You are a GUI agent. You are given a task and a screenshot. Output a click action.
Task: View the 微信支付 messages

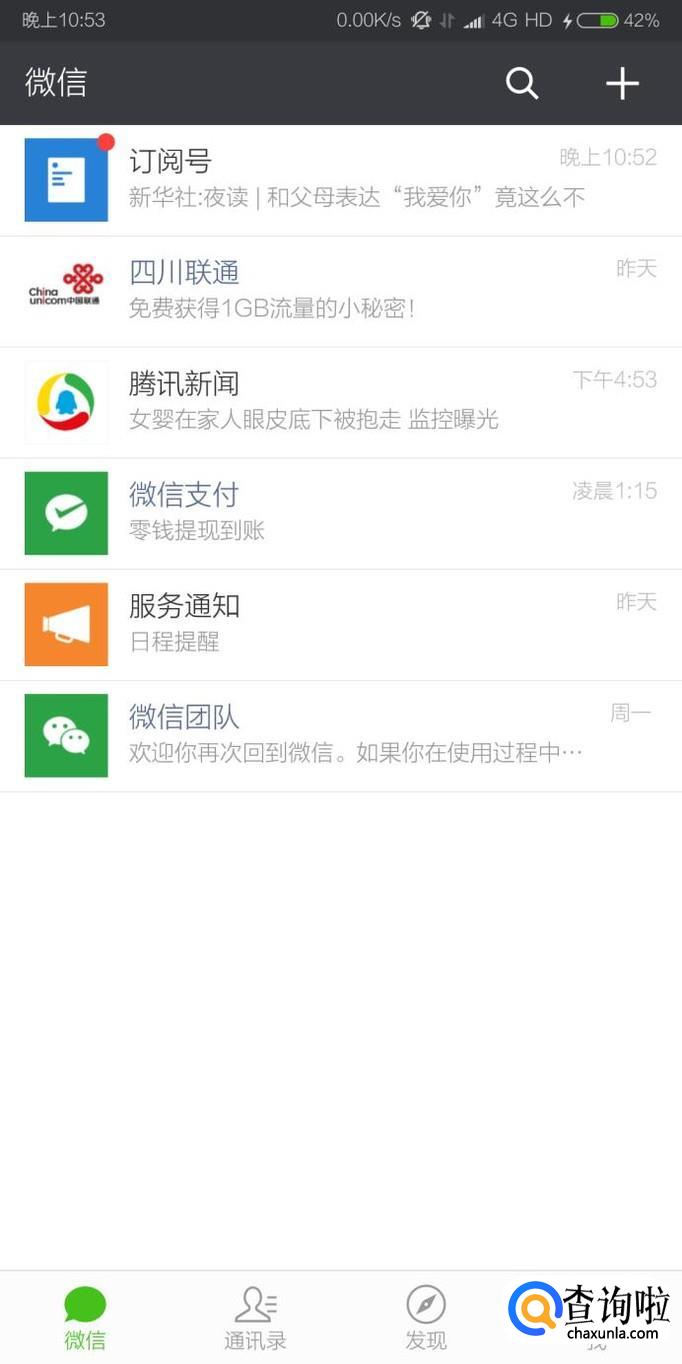(340, 513)
